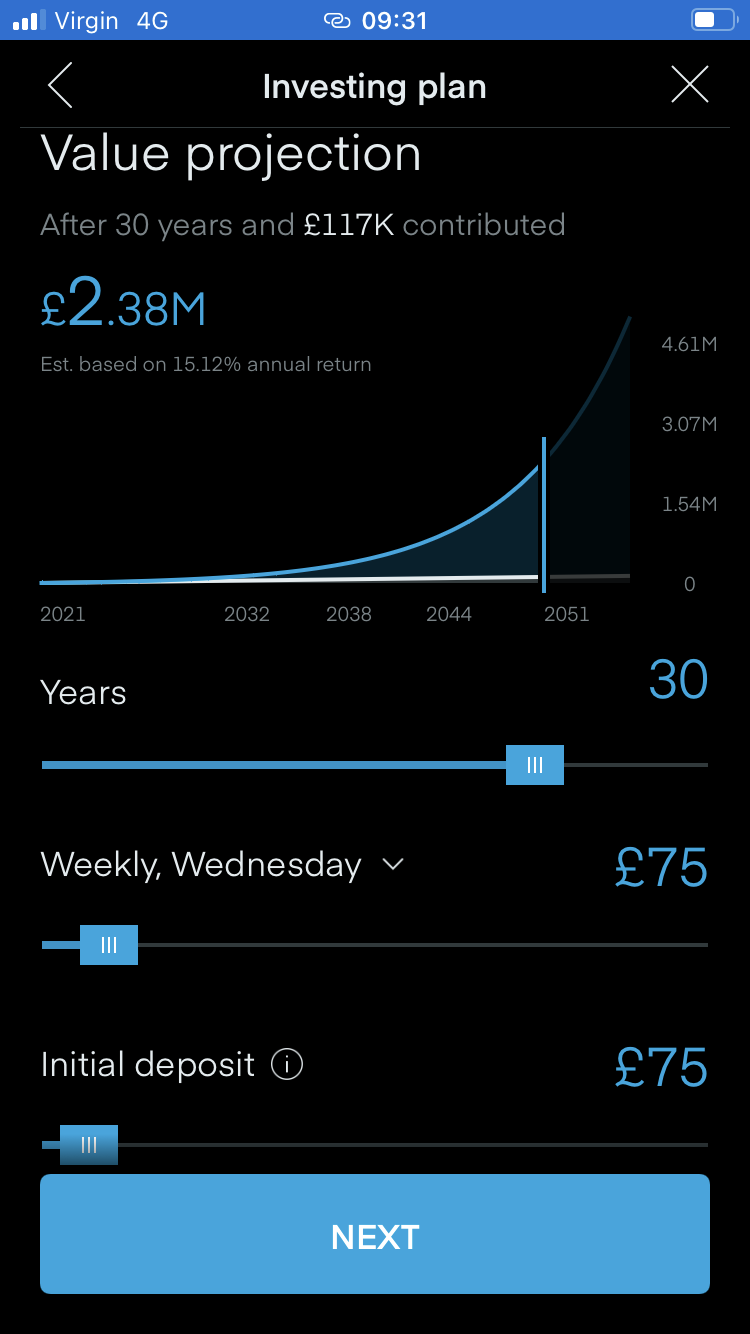
Task: Tap the weekly amount slider handle
Action: click(x=109, y=945)
